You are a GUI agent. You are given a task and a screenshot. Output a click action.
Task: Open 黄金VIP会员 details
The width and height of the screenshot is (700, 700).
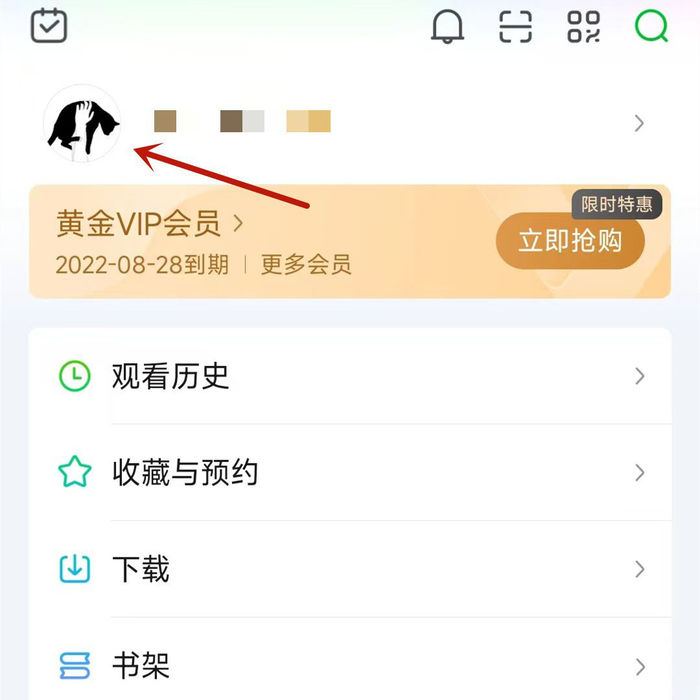[x=150, y=223]
